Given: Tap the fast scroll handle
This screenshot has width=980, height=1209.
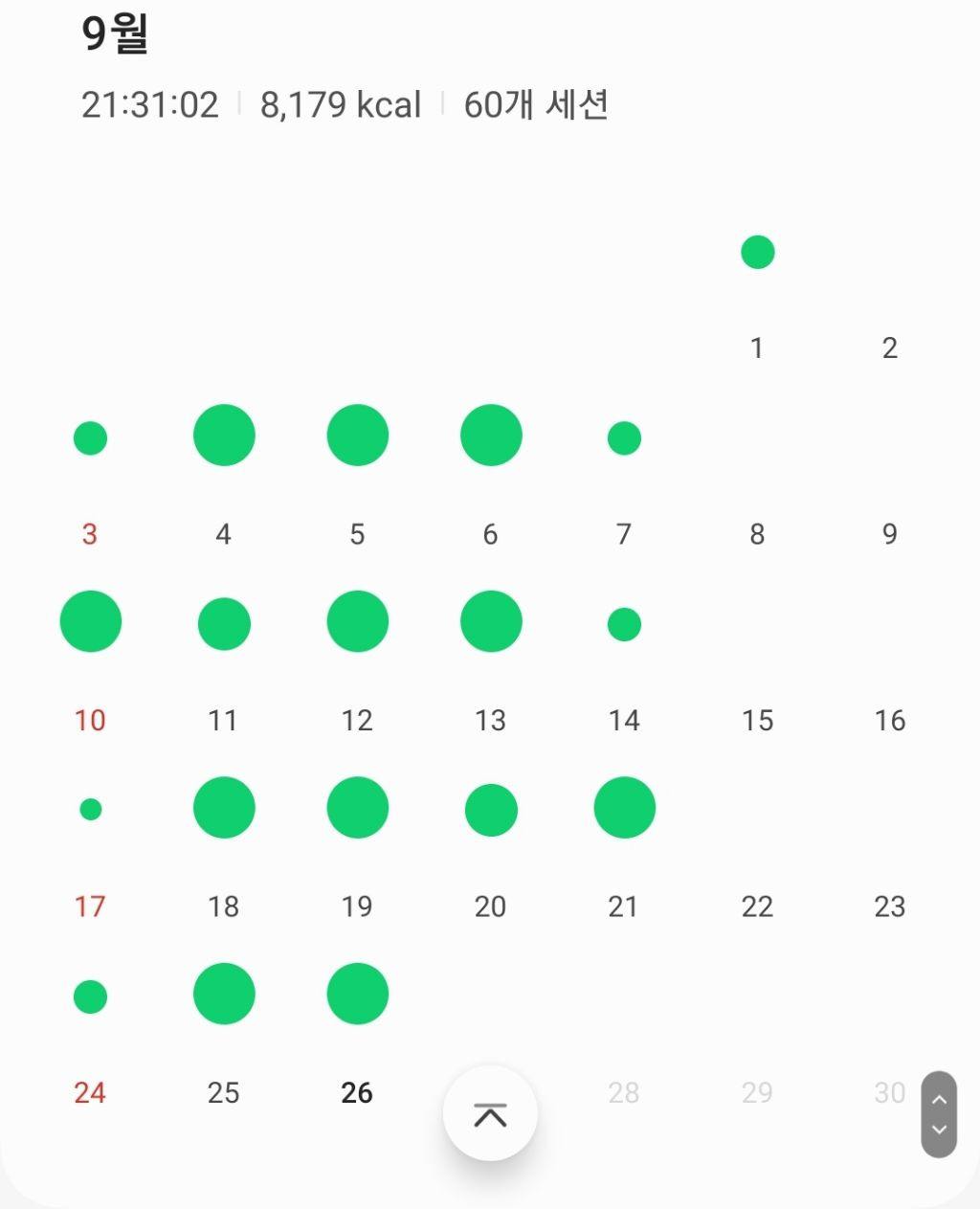Looking at the screenshot, I should [x=939, y=1114].
